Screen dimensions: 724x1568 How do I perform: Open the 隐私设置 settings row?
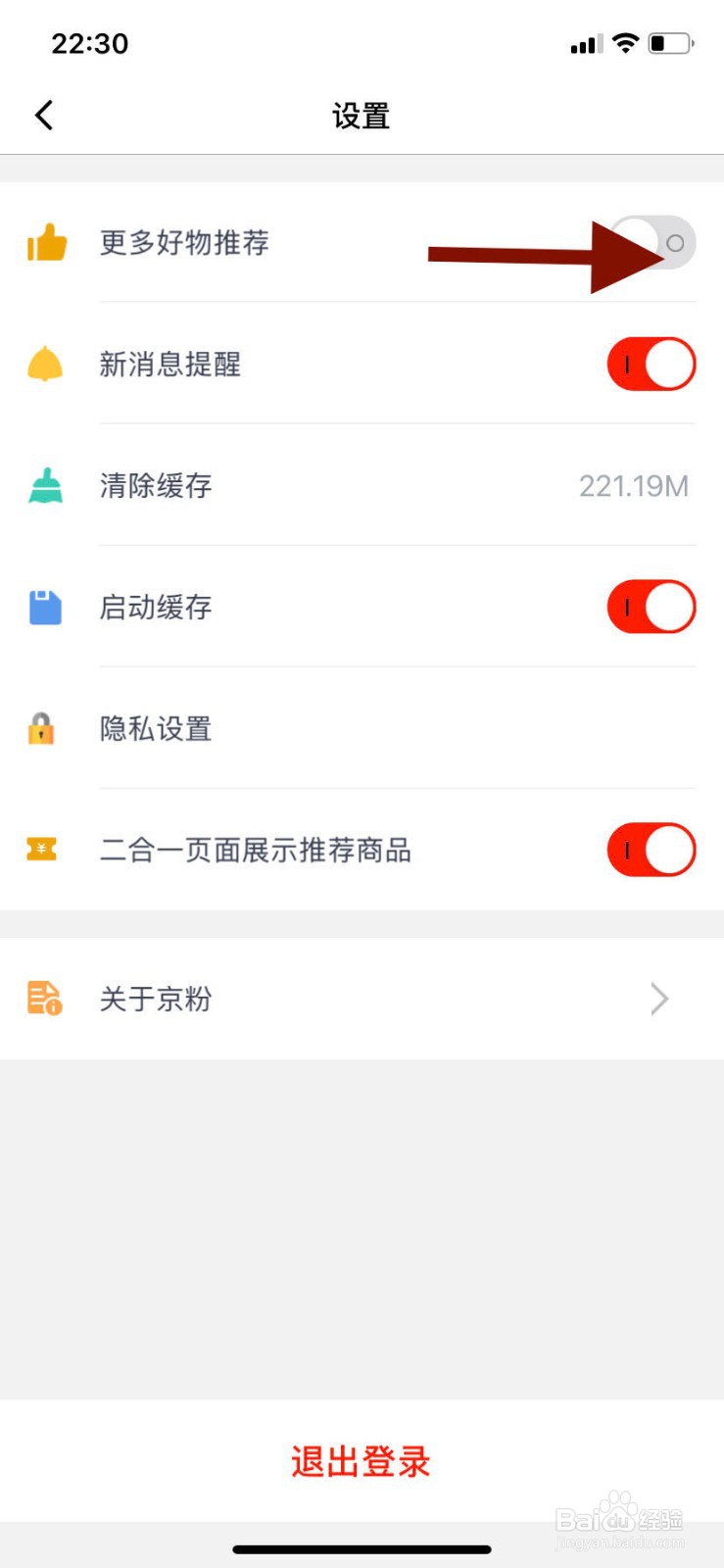coord(155,729)
